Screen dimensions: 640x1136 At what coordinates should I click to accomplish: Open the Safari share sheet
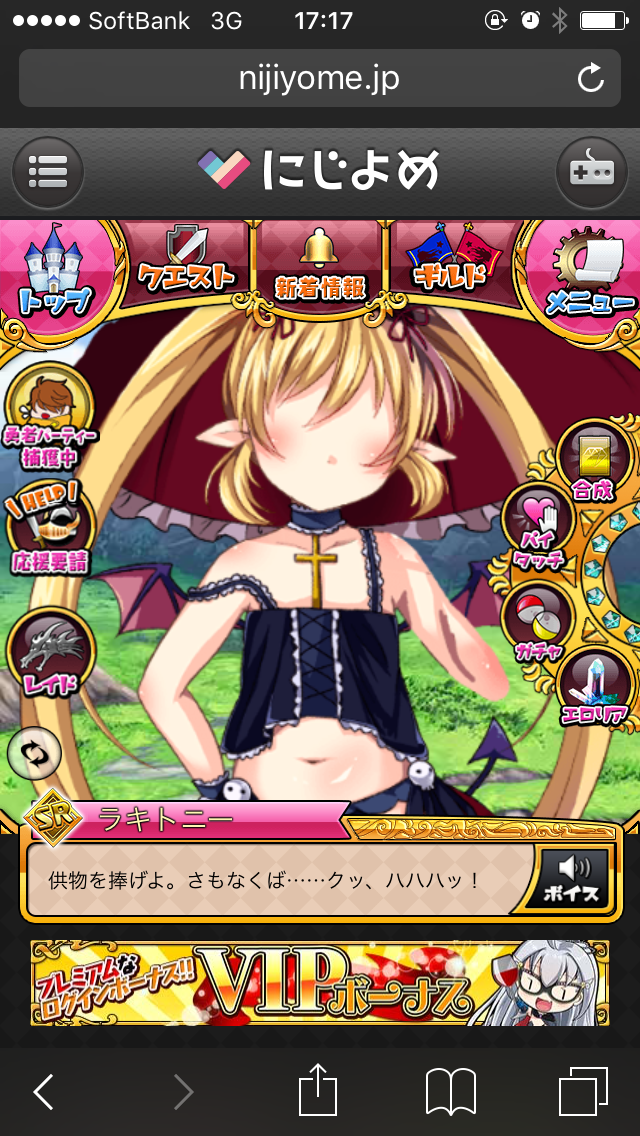(318, 1091)
